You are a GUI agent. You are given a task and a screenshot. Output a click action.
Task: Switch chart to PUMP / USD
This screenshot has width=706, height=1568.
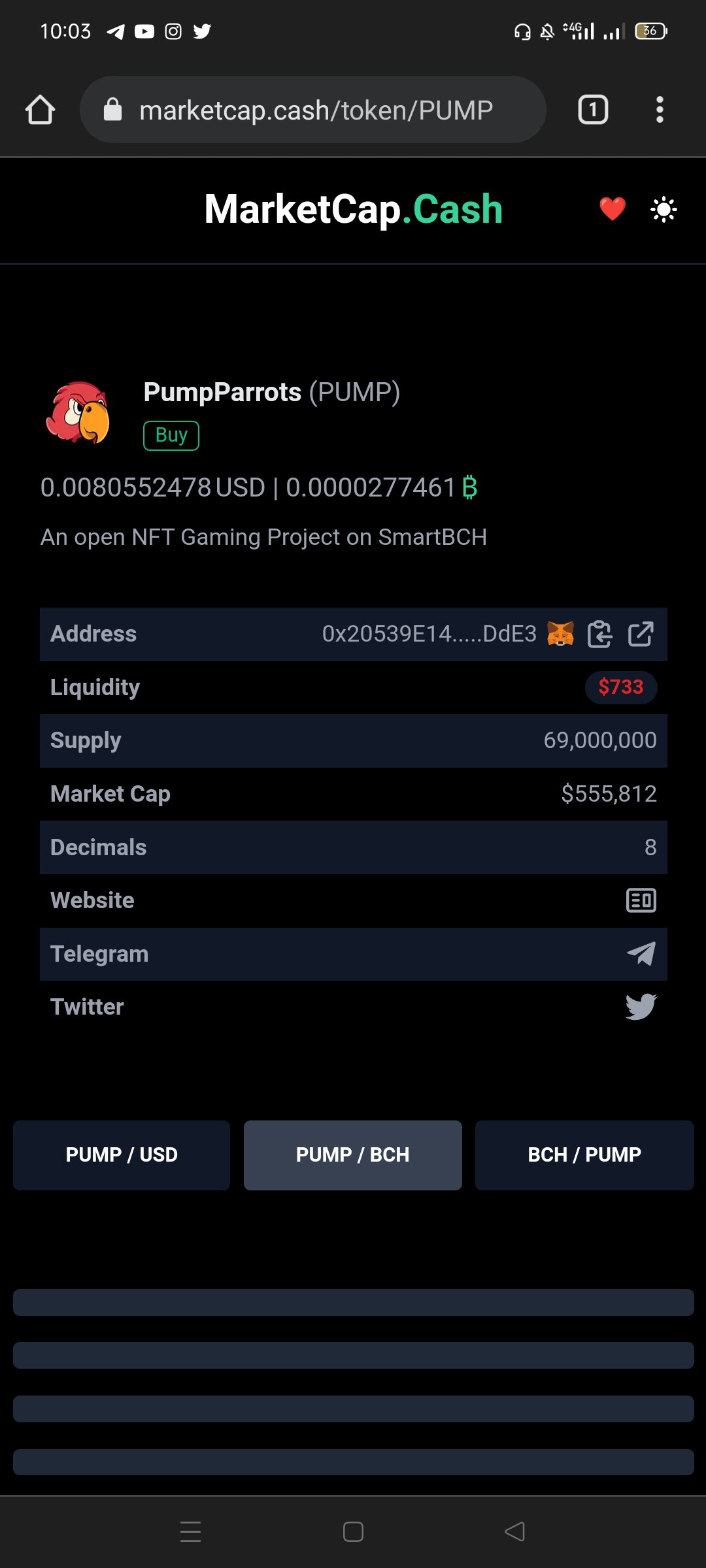tap(122, 1155)
